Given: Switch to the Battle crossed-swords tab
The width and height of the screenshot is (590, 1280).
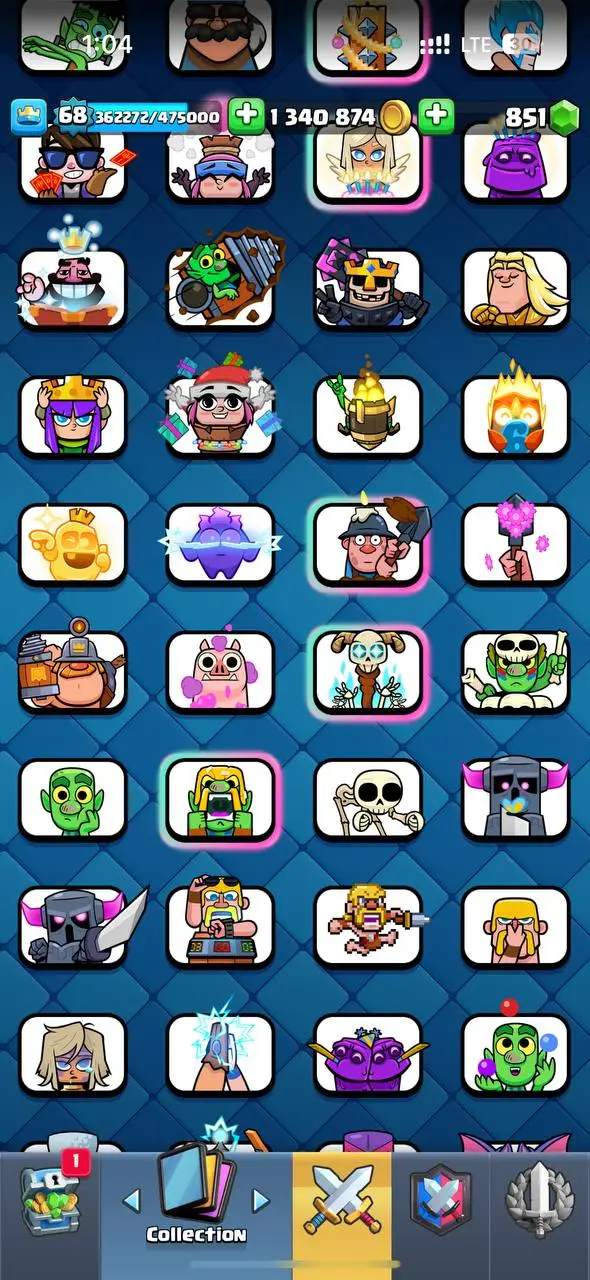Looking at the screenshot, I should 341,1201.
